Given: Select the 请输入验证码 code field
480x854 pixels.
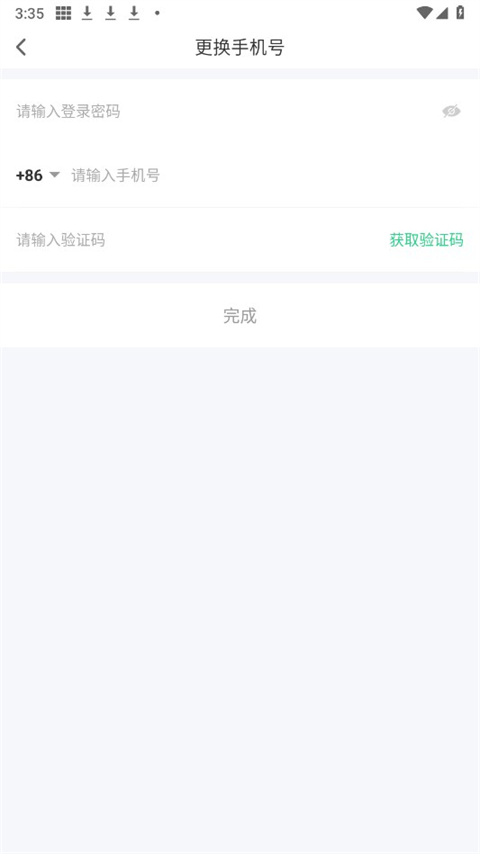Looking at the screenshot, I should 196,240.
